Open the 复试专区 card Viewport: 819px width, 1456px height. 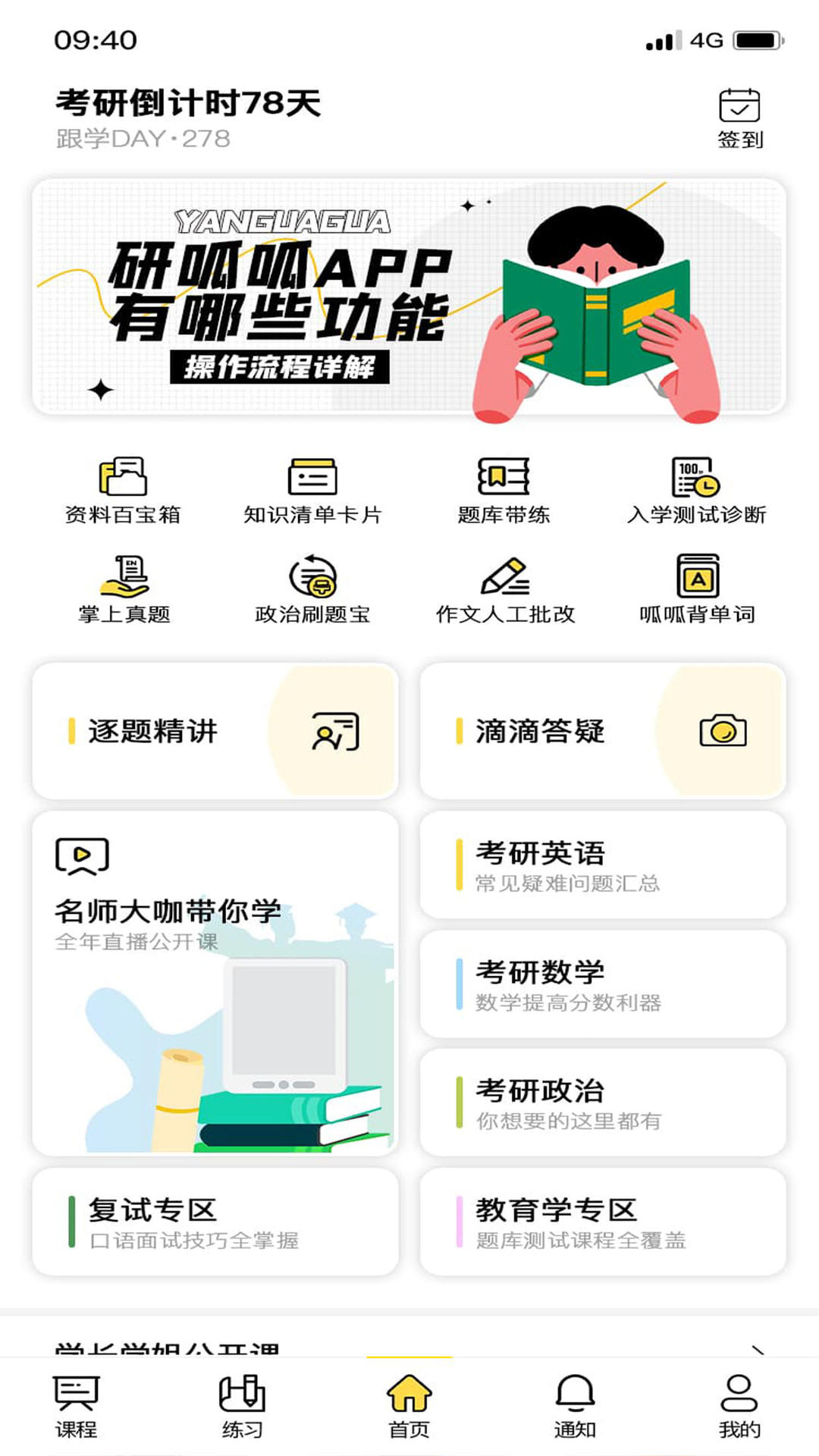point(215,1222)
